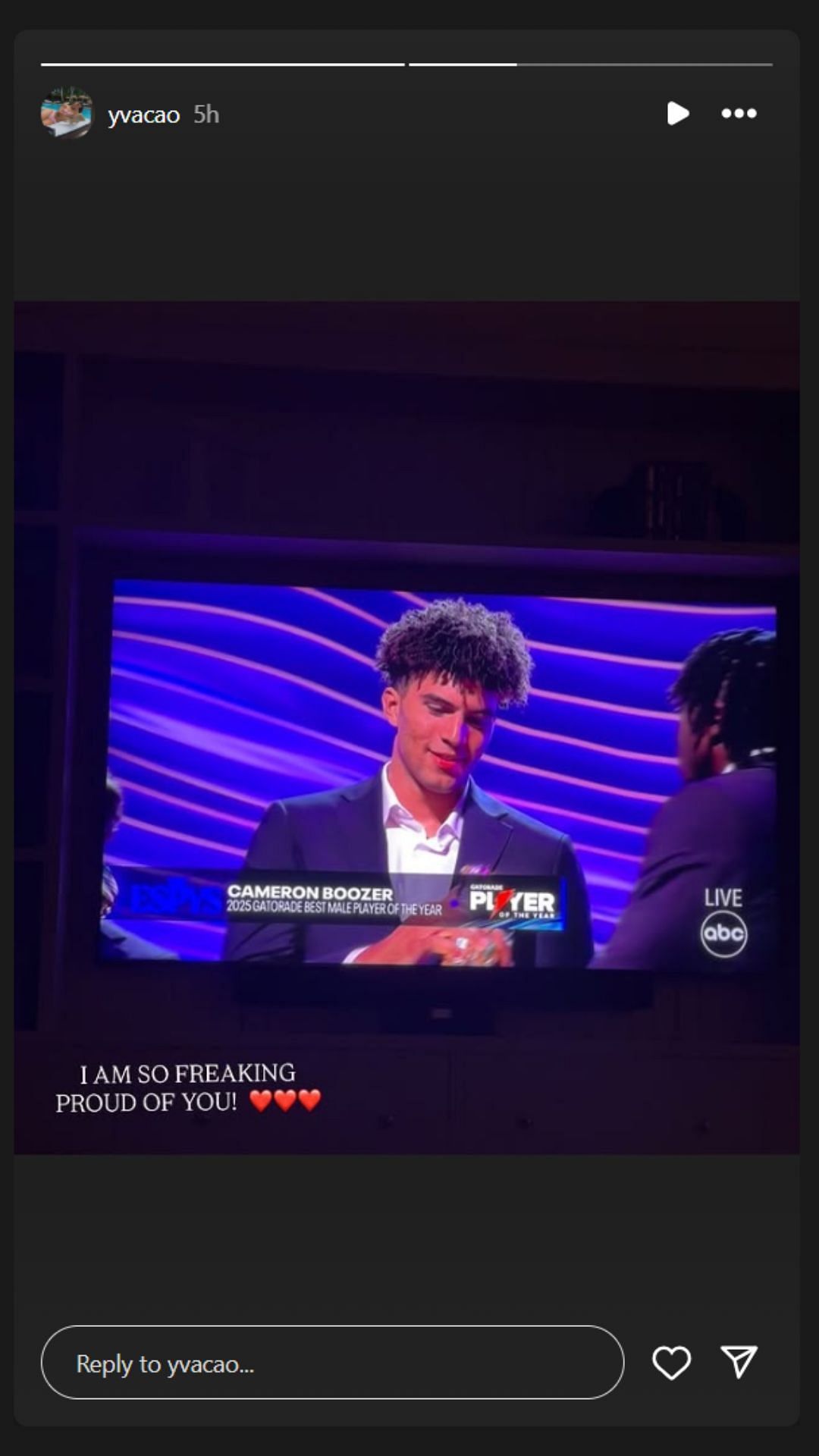The width and height of the screenshot is (819, 1456).
Task: Open the three-dot more options menu
Action: point(739,114)
